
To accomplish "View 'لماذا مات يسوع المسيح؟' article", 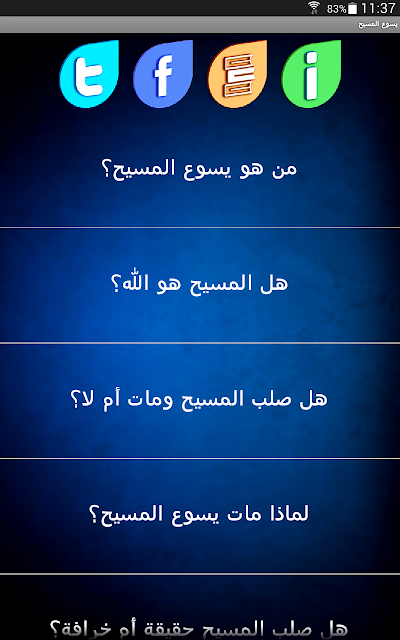I will coord(200,516).
